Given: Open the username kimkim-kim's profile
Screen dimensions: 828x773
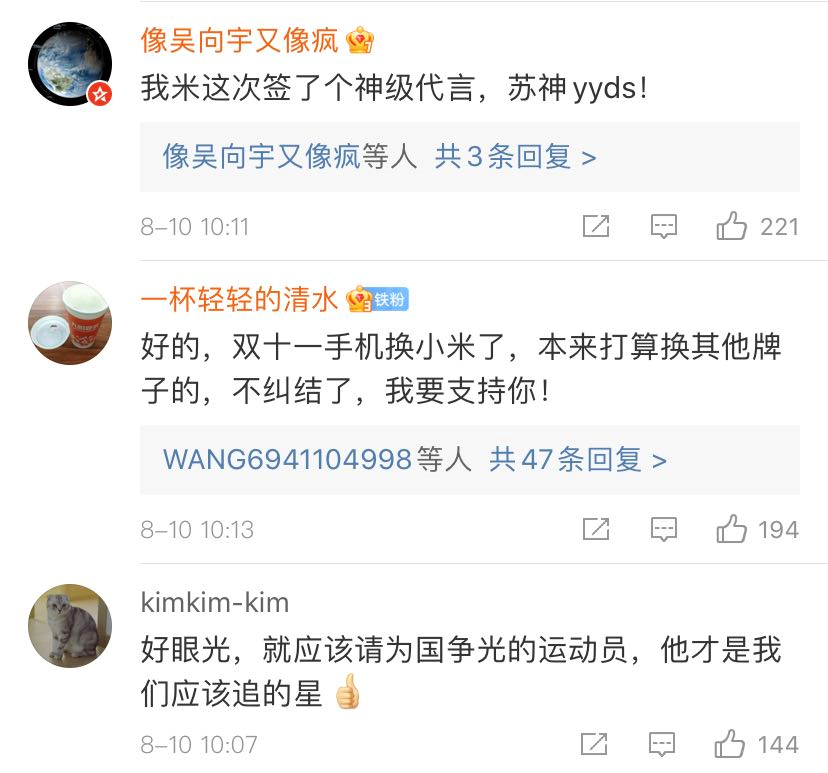Looking at the screenshot, I should pyautogui.click(x=214, y=602).
